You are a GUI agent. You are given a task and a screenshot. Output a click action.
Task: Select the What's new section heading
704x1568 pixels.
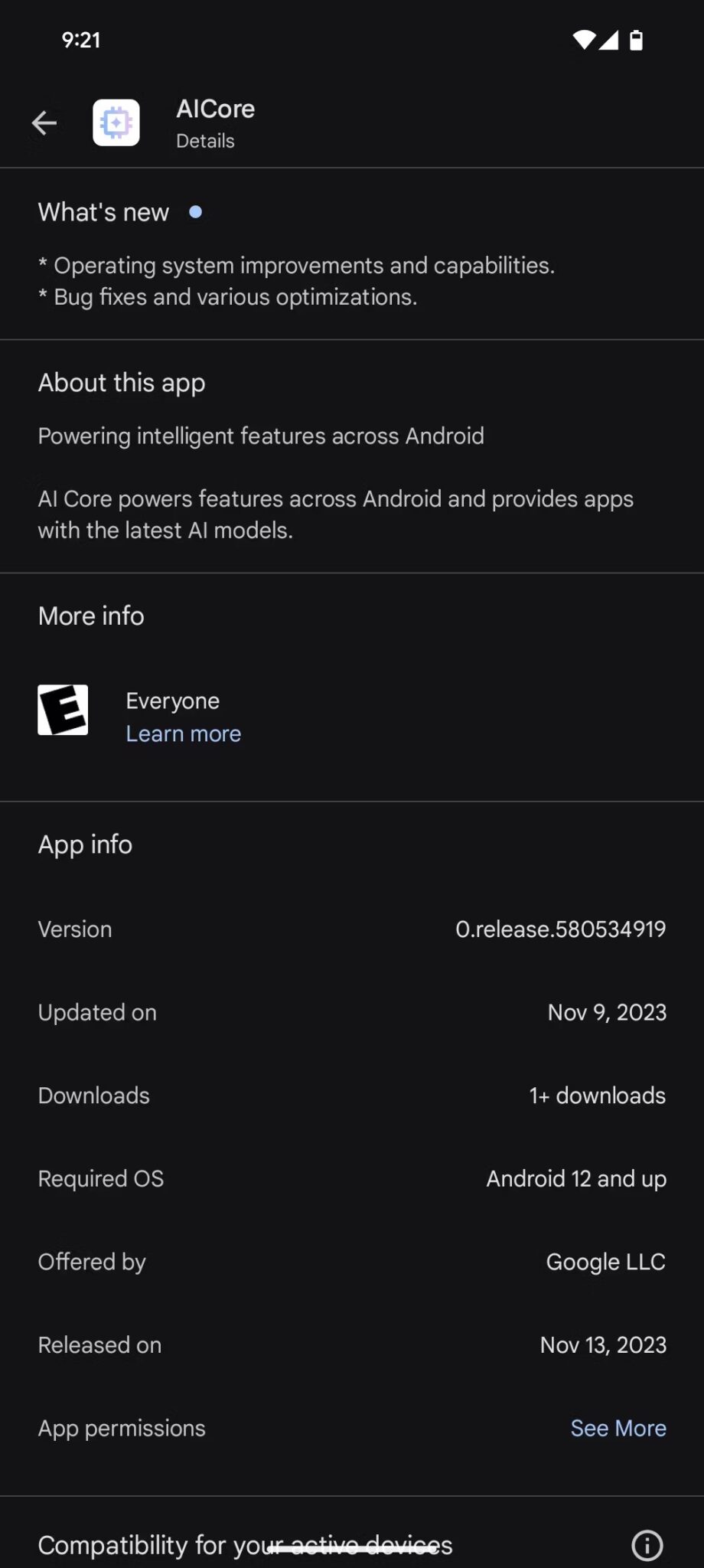click(x=103, y=212)
